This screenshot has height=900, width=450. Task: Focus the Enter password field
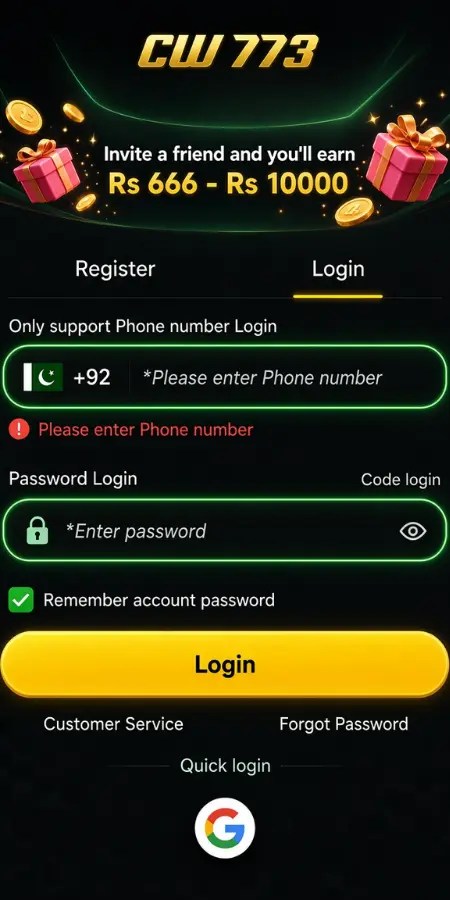tap(225, 531)
